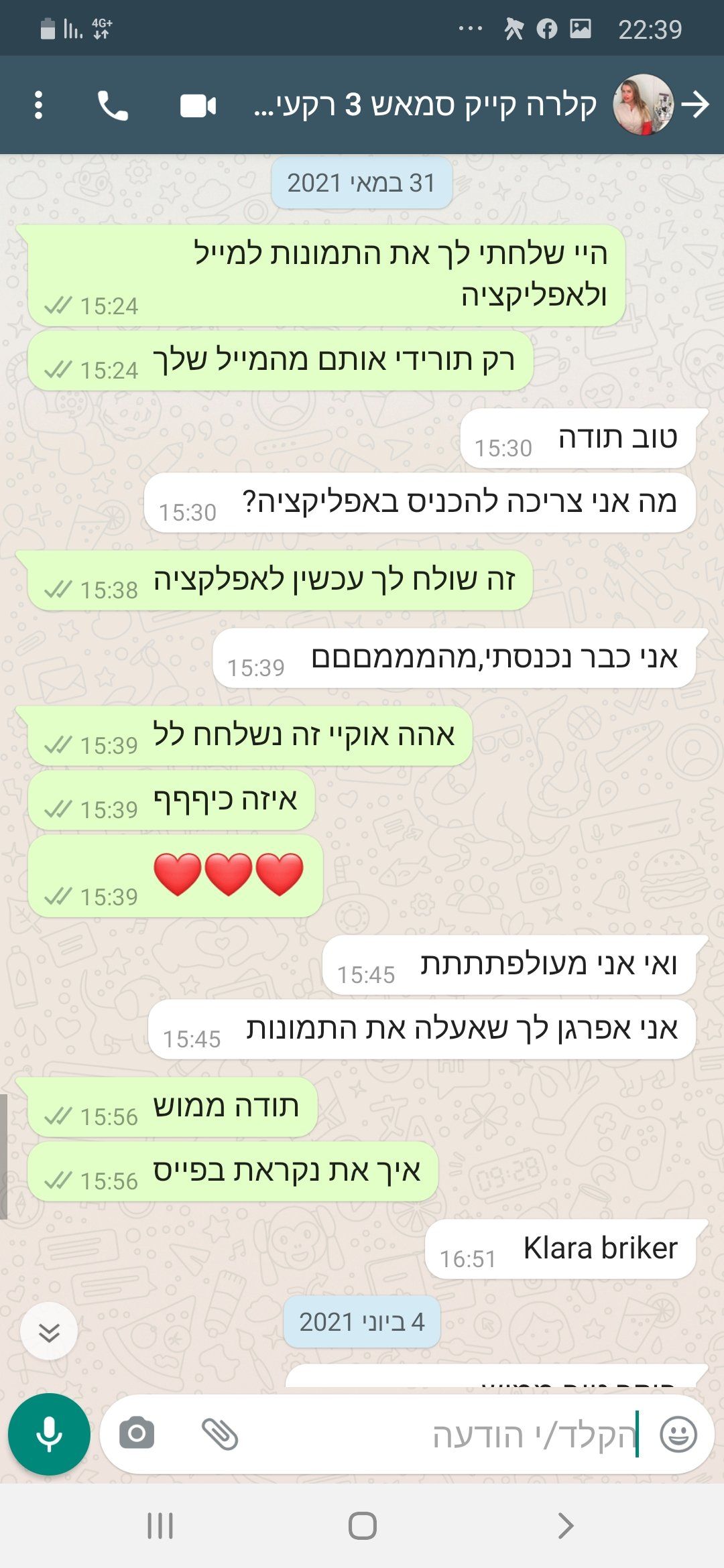Jump to latest messages with the down chevron
Screen dimensions: 724x1568
(49, 1332)
